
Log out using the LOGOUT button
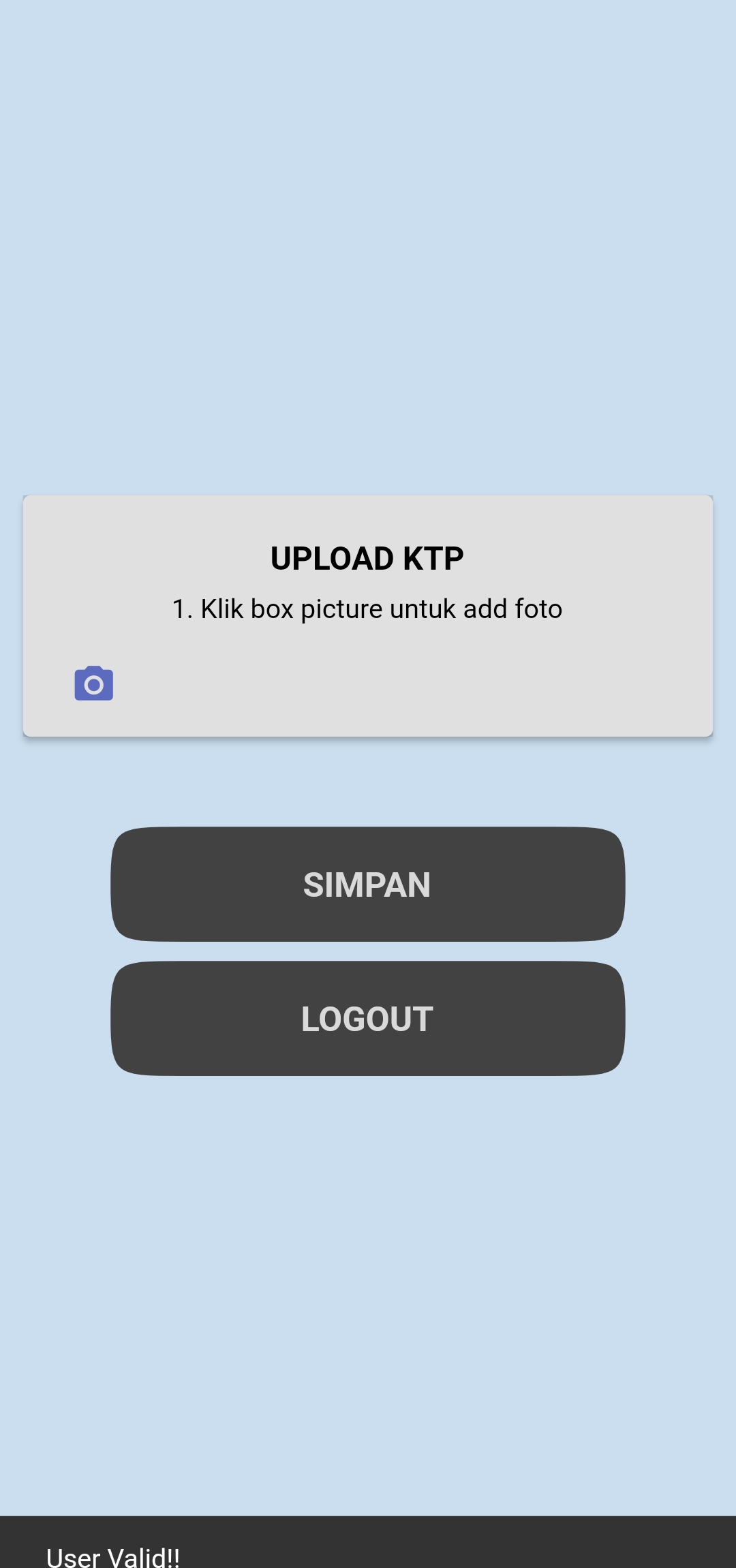coord(368,1019)
